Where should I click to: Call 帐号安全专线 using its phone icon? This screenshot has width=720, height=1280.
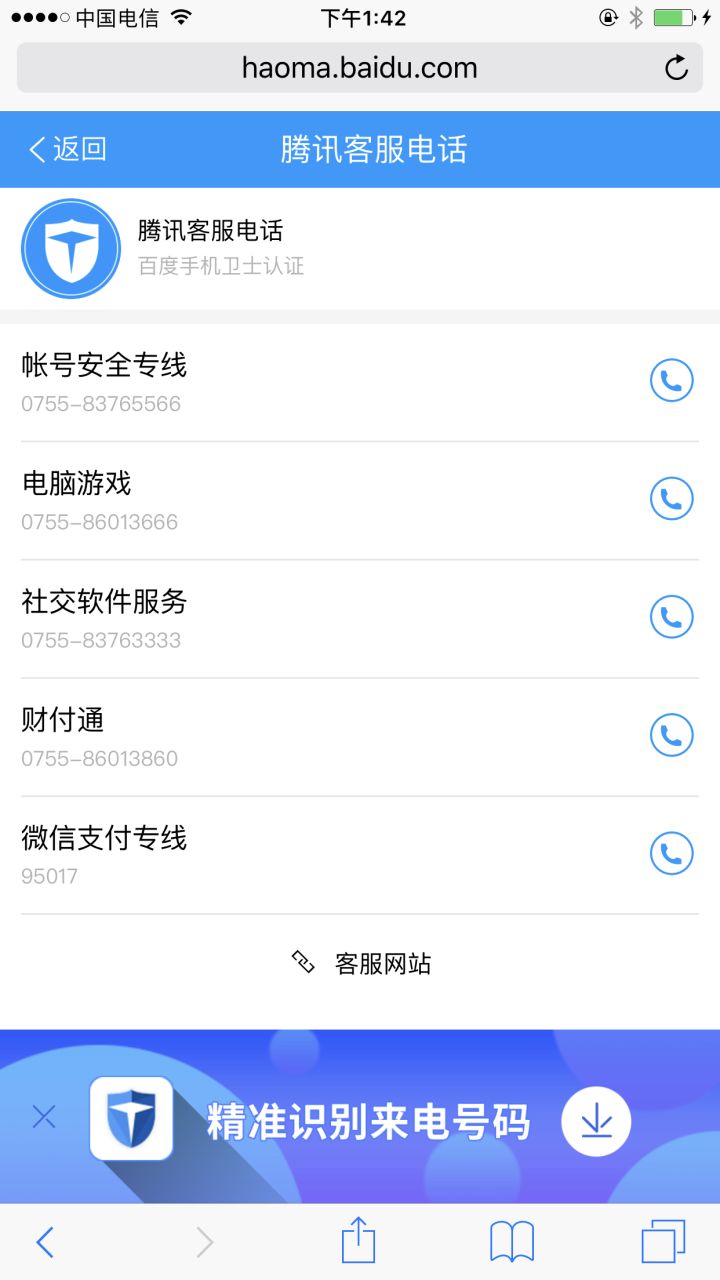coord(671,380)
